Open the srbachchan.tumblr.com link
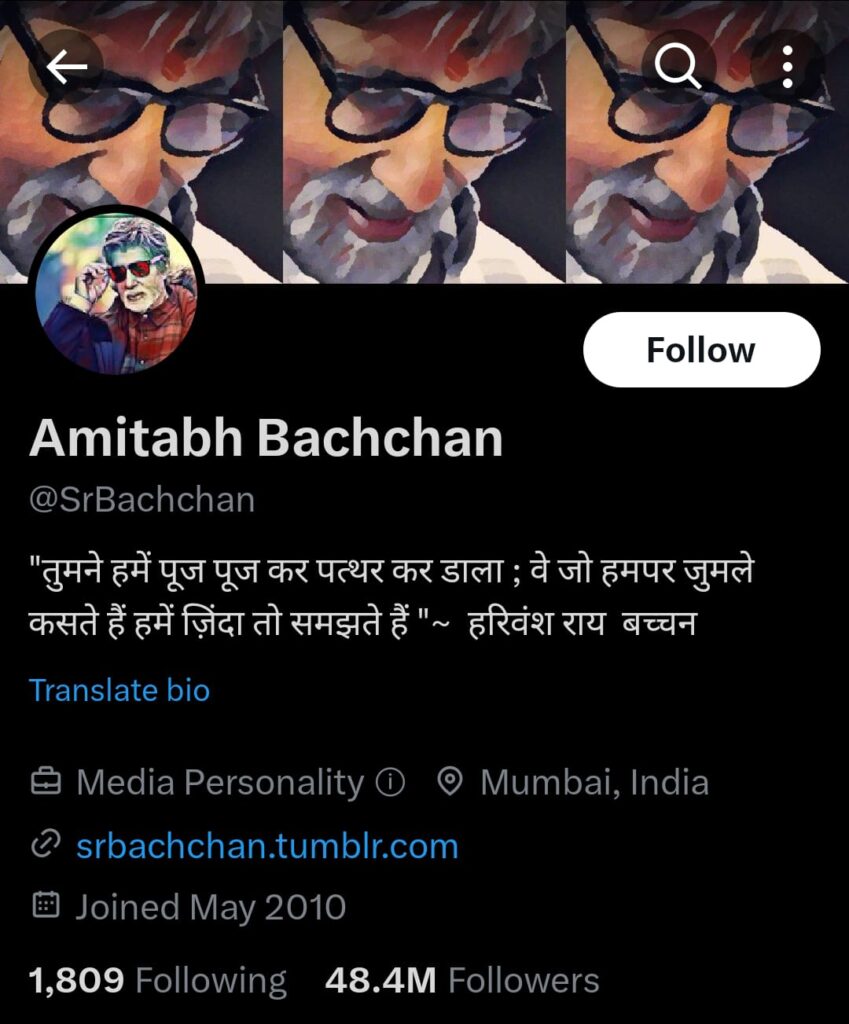Viewport: 849px width, 1024px height. point(267,846)
